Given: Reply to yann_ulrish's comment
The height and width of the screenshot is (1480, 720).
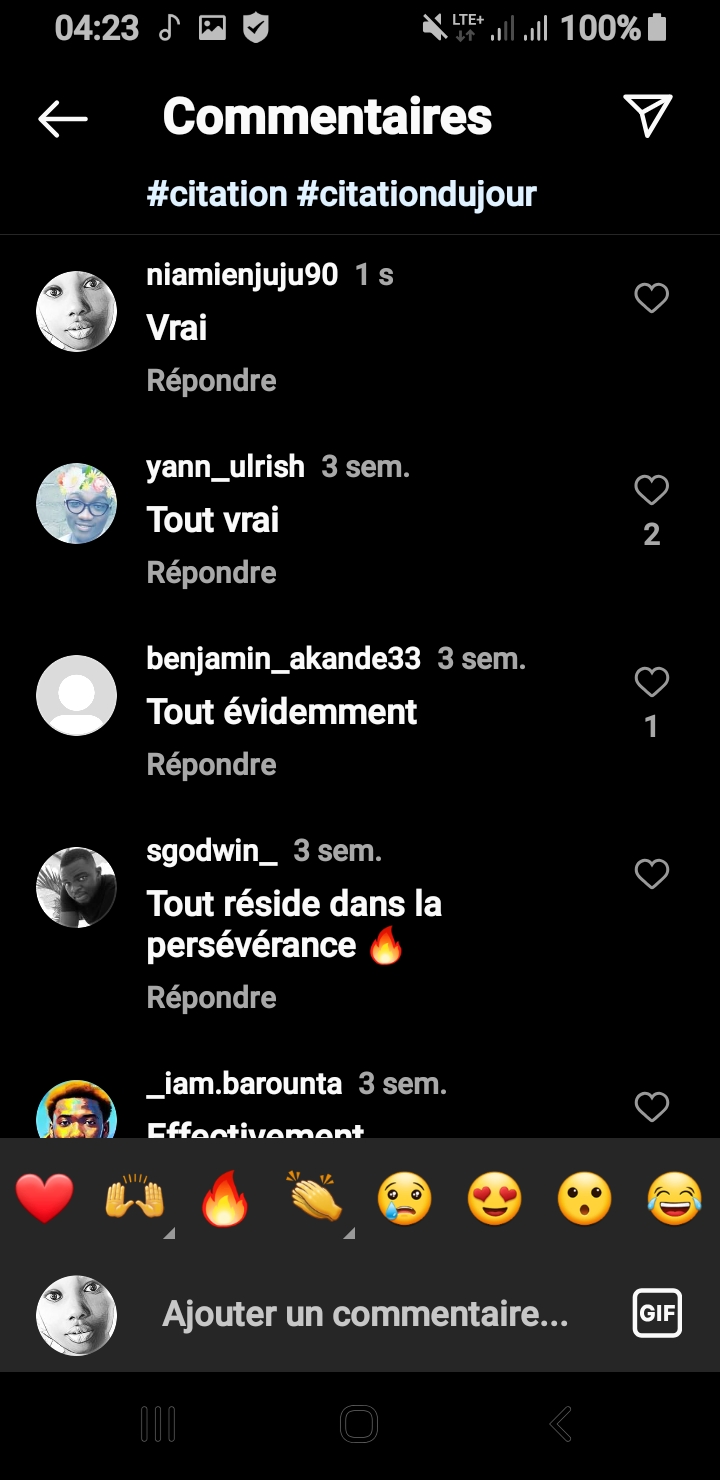Looking at the screenshot, I should tap(211, 573).
